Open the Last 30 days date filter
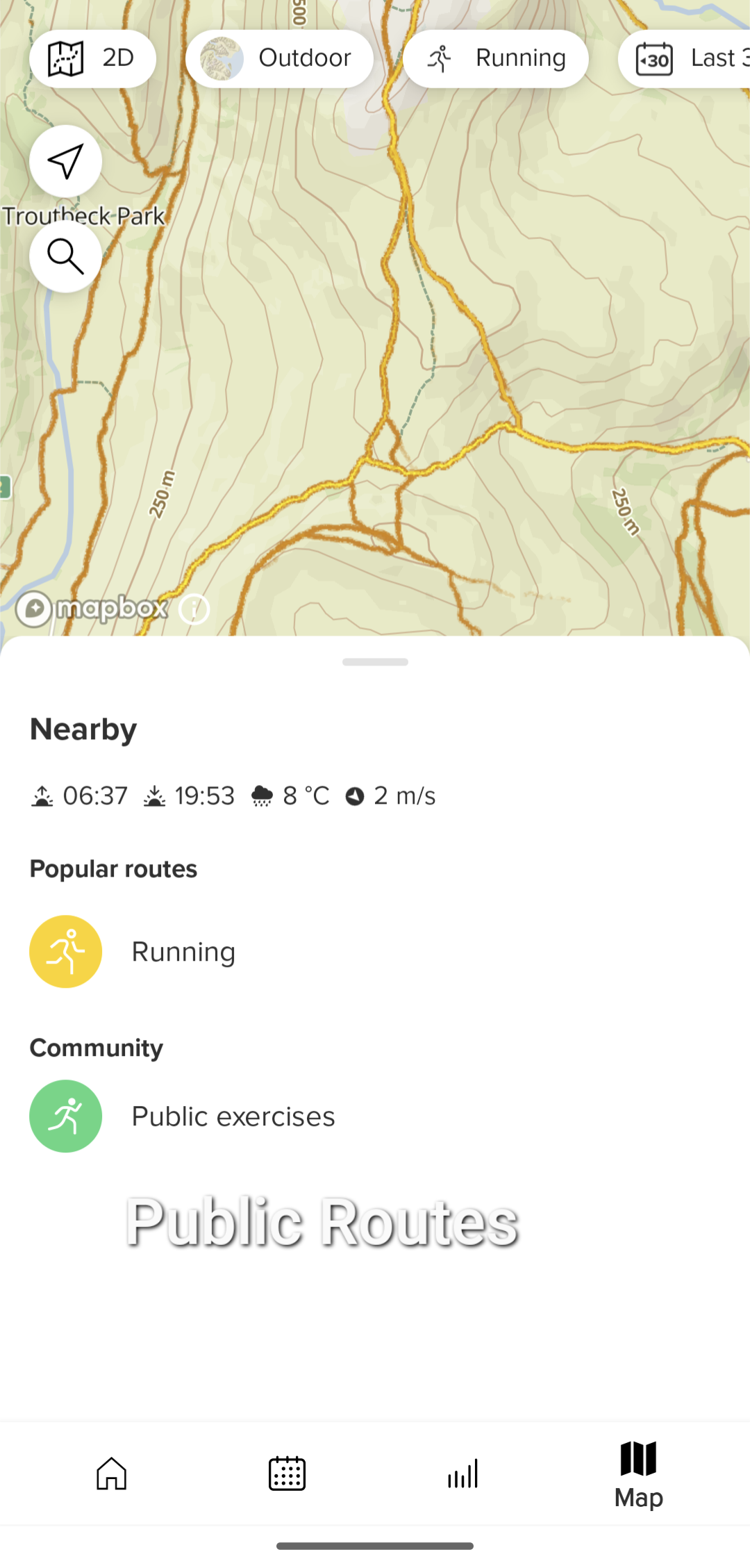 (684, 58)
